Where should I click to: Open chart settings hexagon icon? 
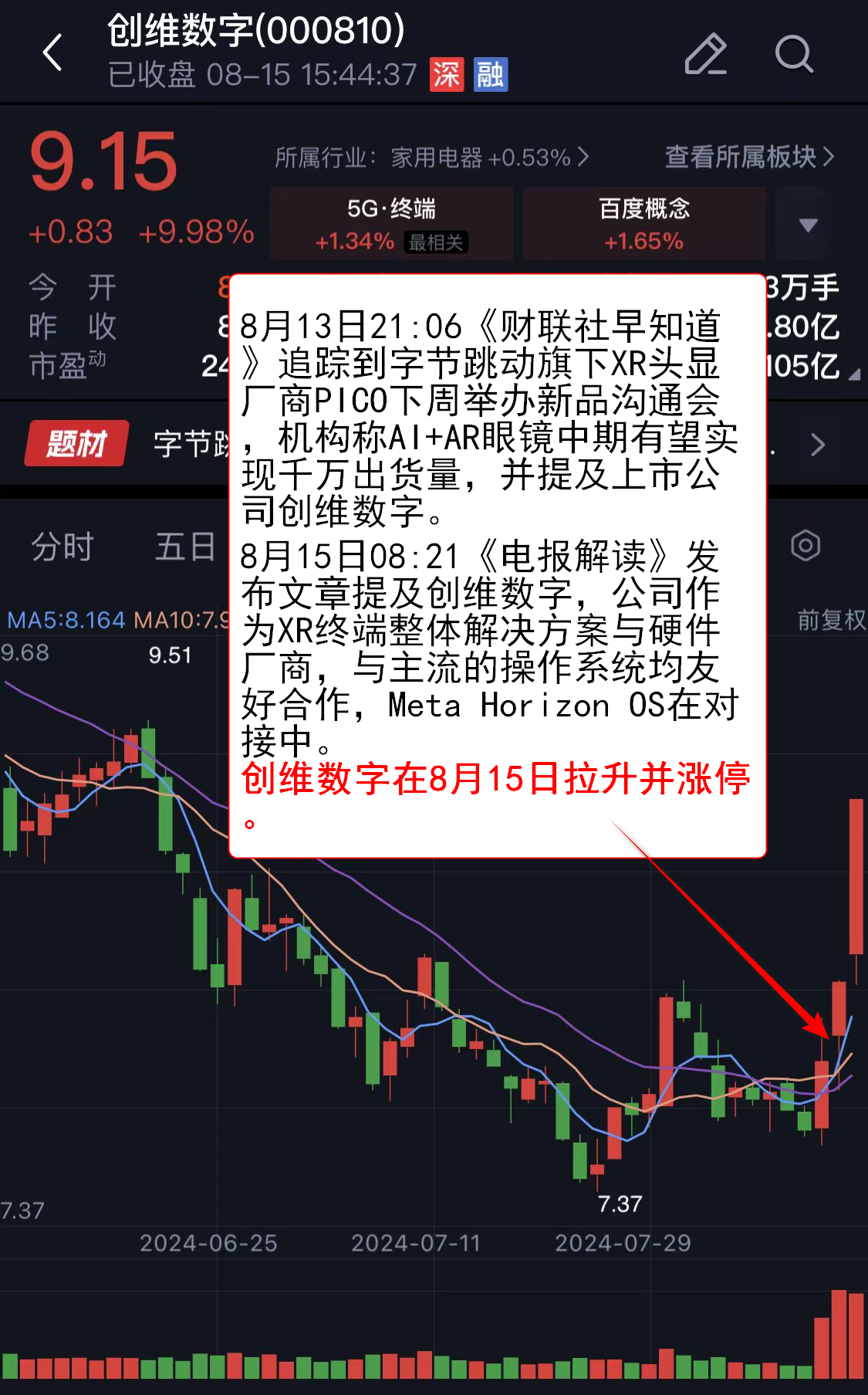(x=806, y=546)
